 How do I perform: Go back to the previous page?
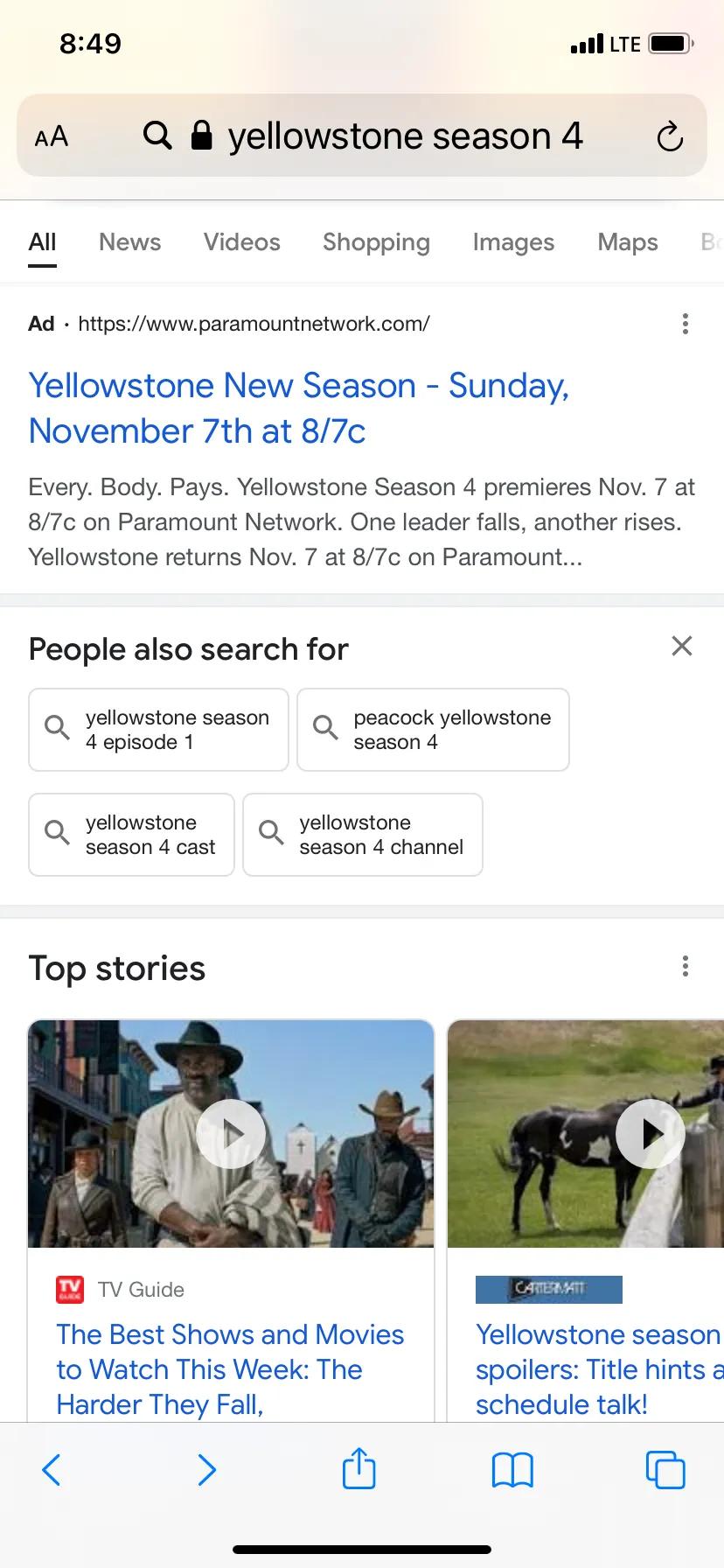coord(52,1470)
